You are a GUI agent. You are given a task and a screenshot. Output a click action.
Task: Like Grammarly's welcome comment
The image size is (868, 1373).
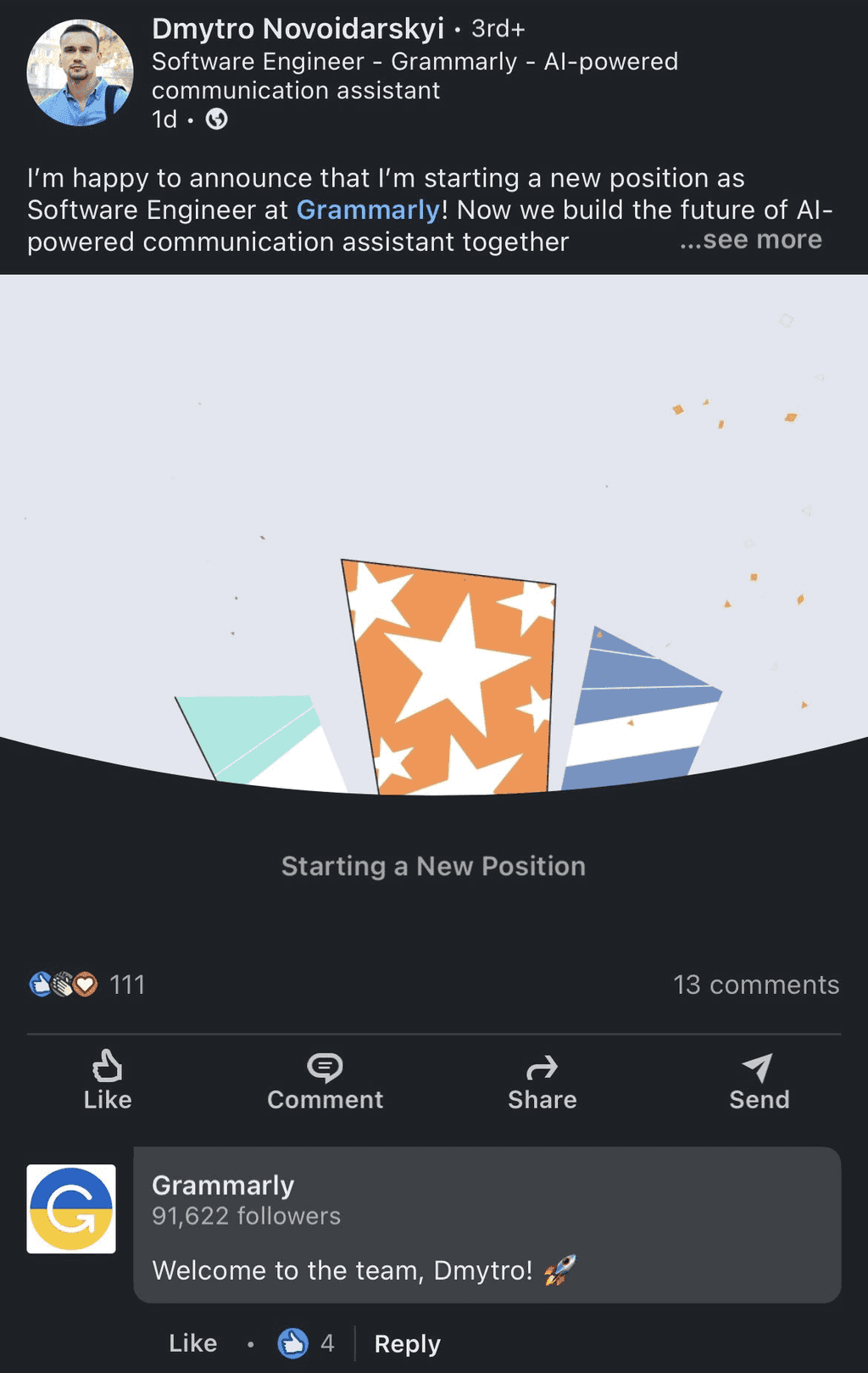[x=192, y=1343]
